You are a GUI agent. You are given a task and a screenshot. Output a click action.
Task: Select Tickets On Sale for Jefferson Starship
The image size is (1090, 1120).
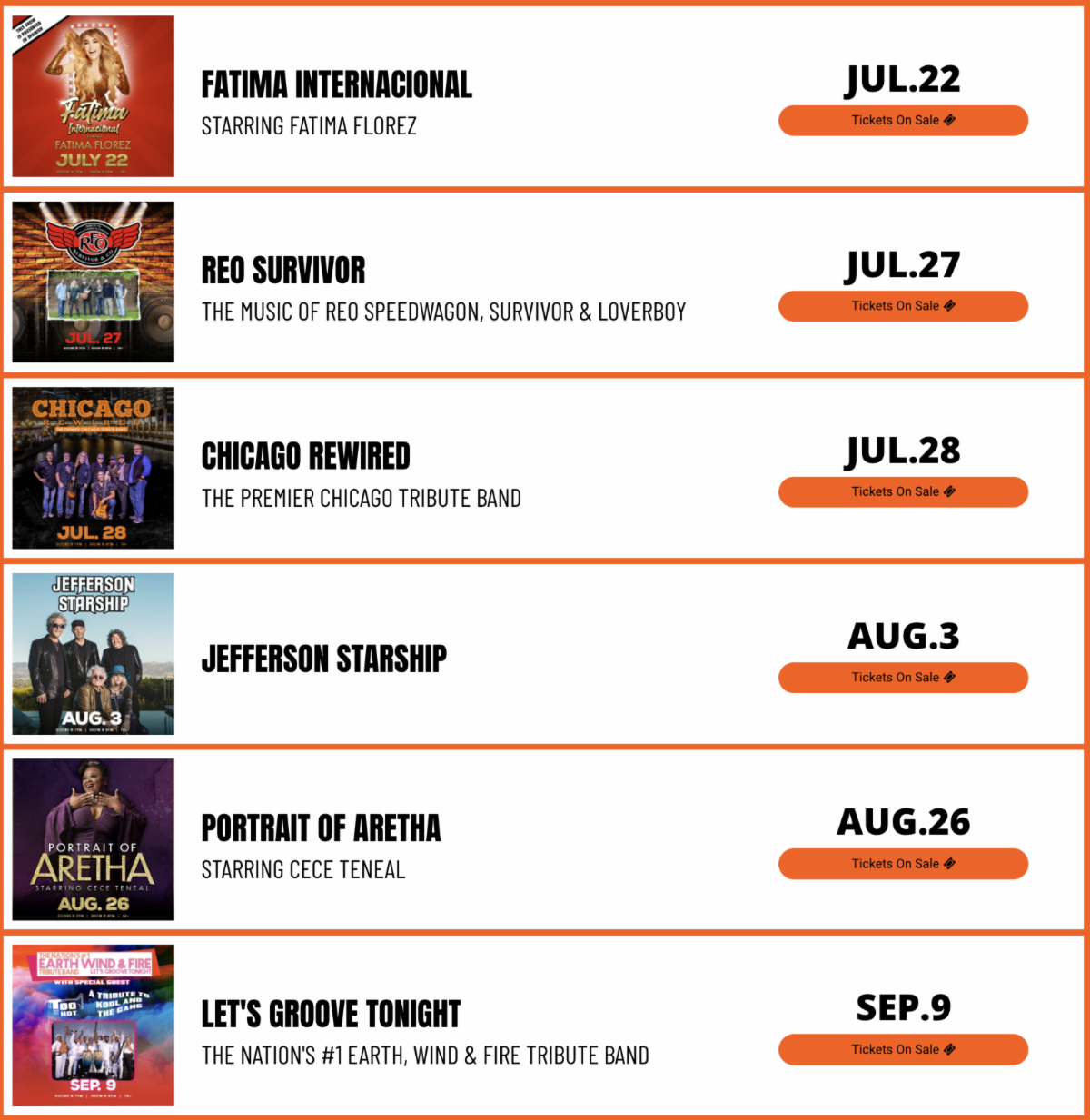coord(903,678)
